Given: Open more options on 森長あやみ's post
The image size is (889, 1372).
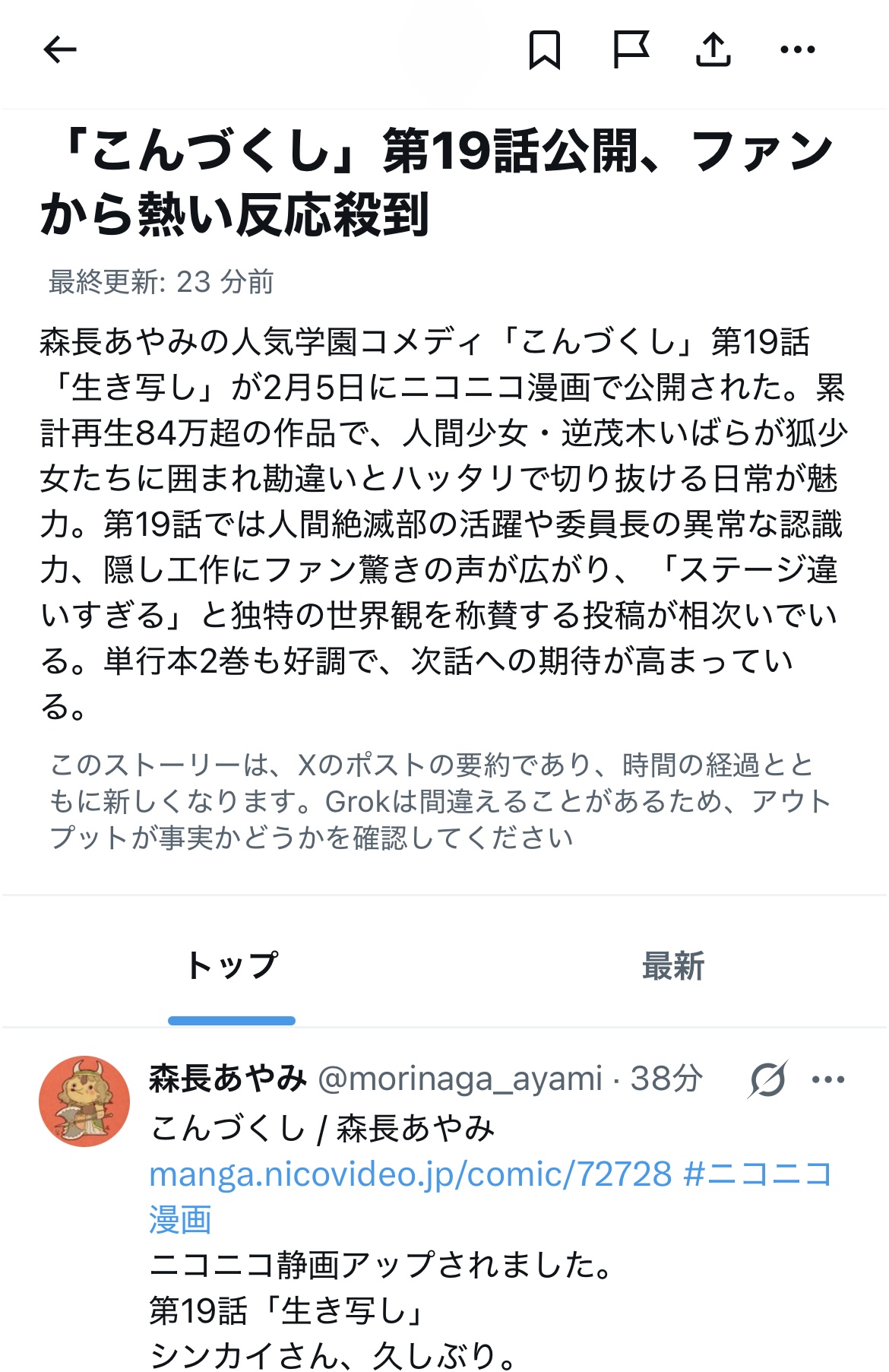Looking at the screenshot, I should (828, 1079).
